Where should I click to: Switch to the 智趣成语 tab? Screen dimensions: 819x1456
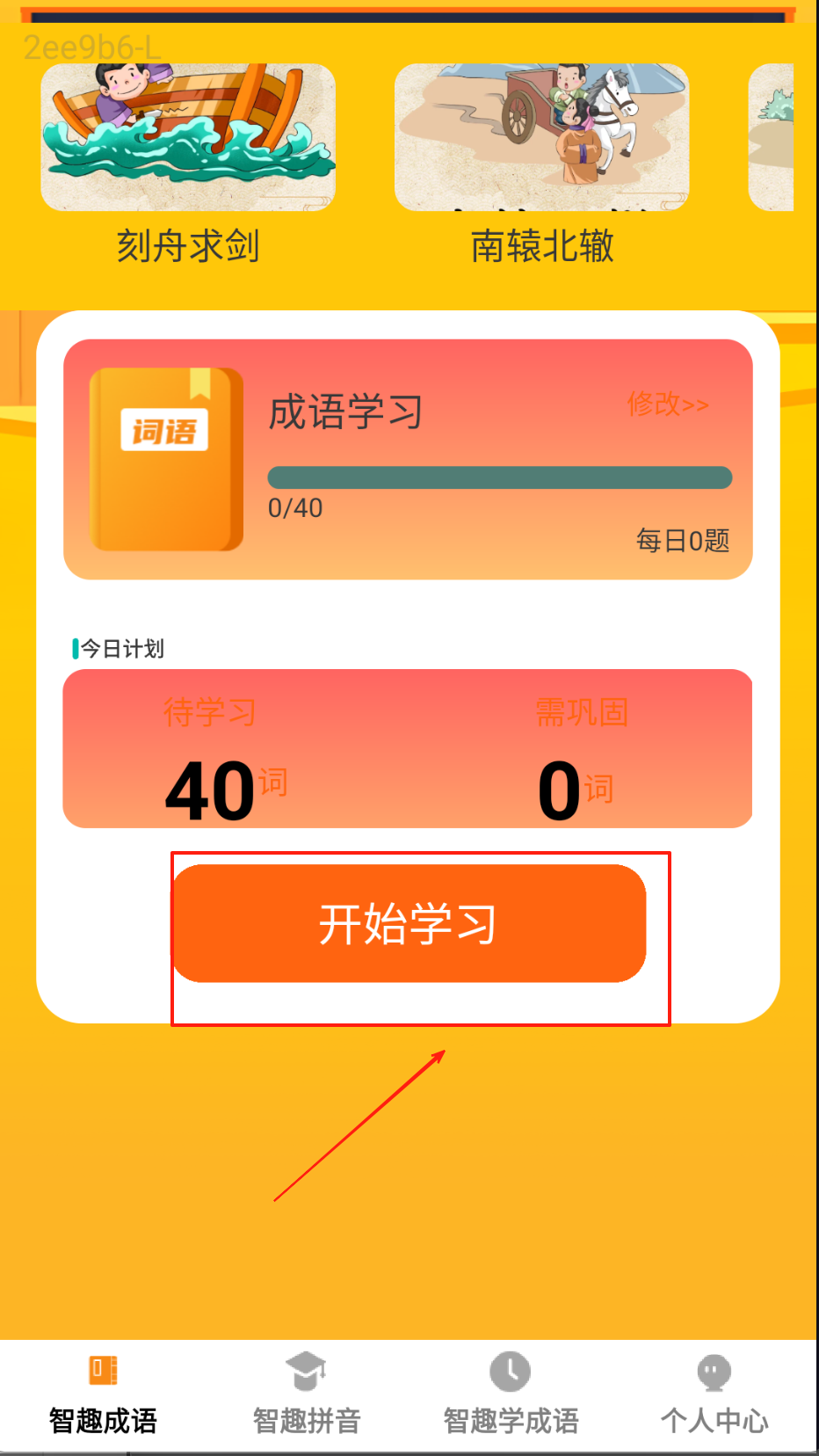click(x=103, y=1394)
